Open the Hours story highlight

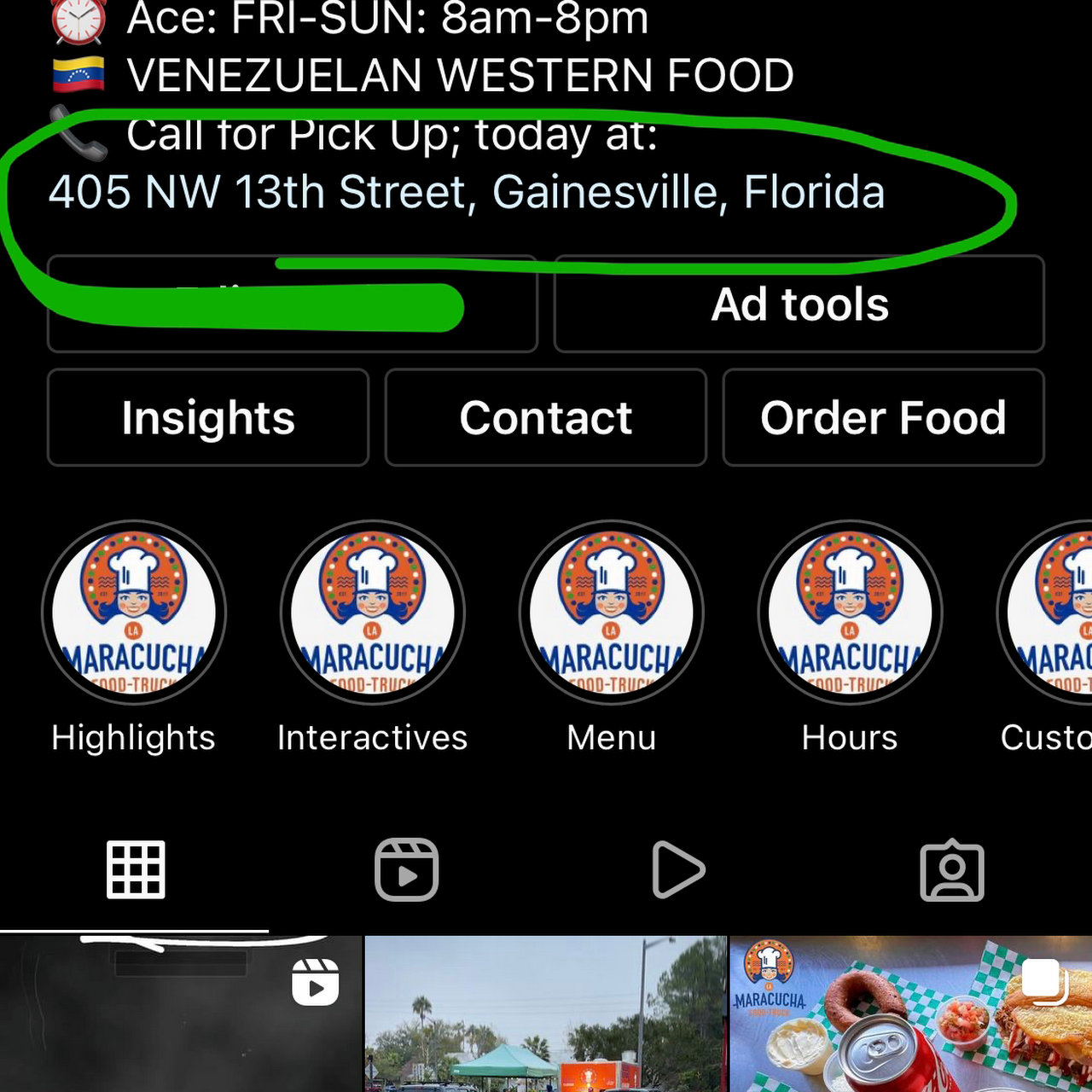851,613
